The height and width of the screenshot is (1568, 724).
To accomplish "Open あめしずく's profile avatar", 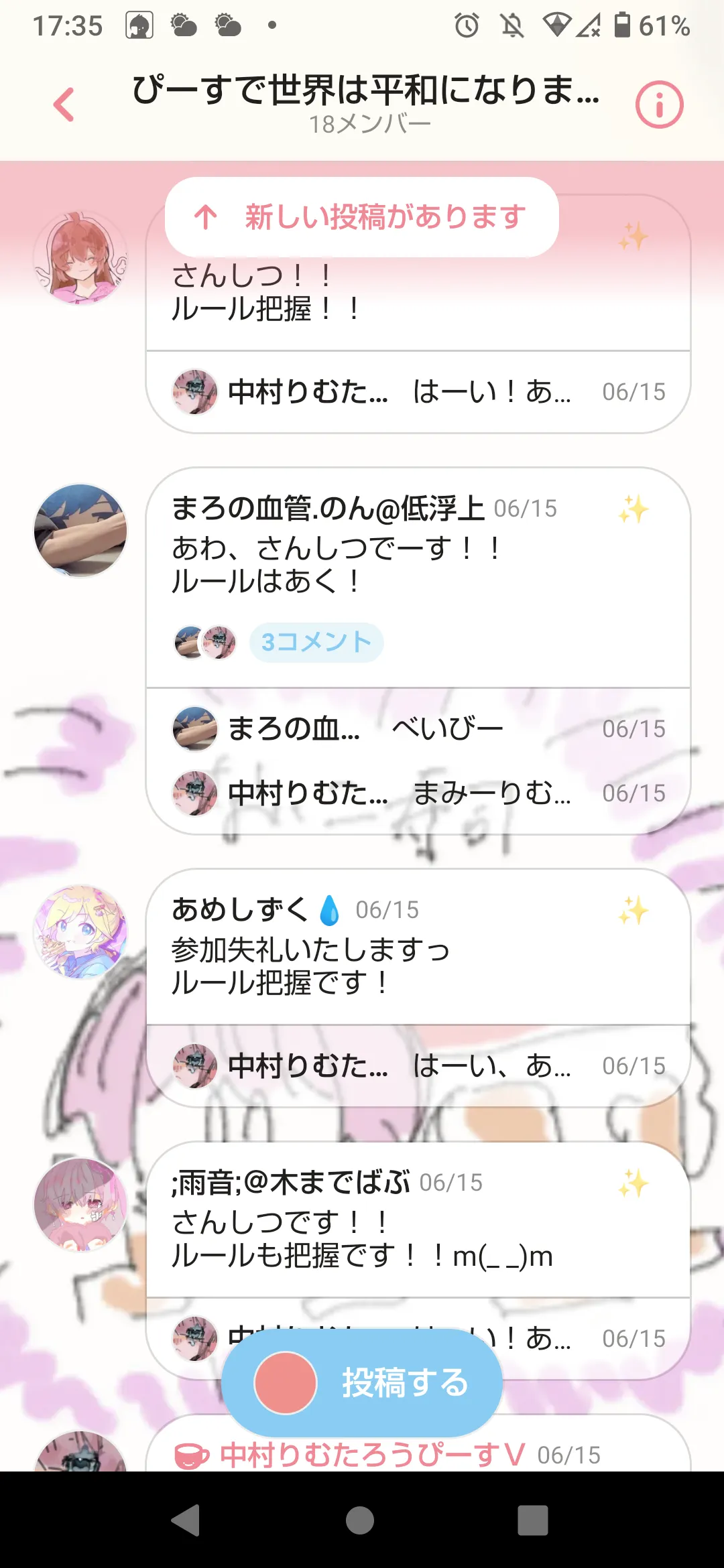I will tap(80, 931).
